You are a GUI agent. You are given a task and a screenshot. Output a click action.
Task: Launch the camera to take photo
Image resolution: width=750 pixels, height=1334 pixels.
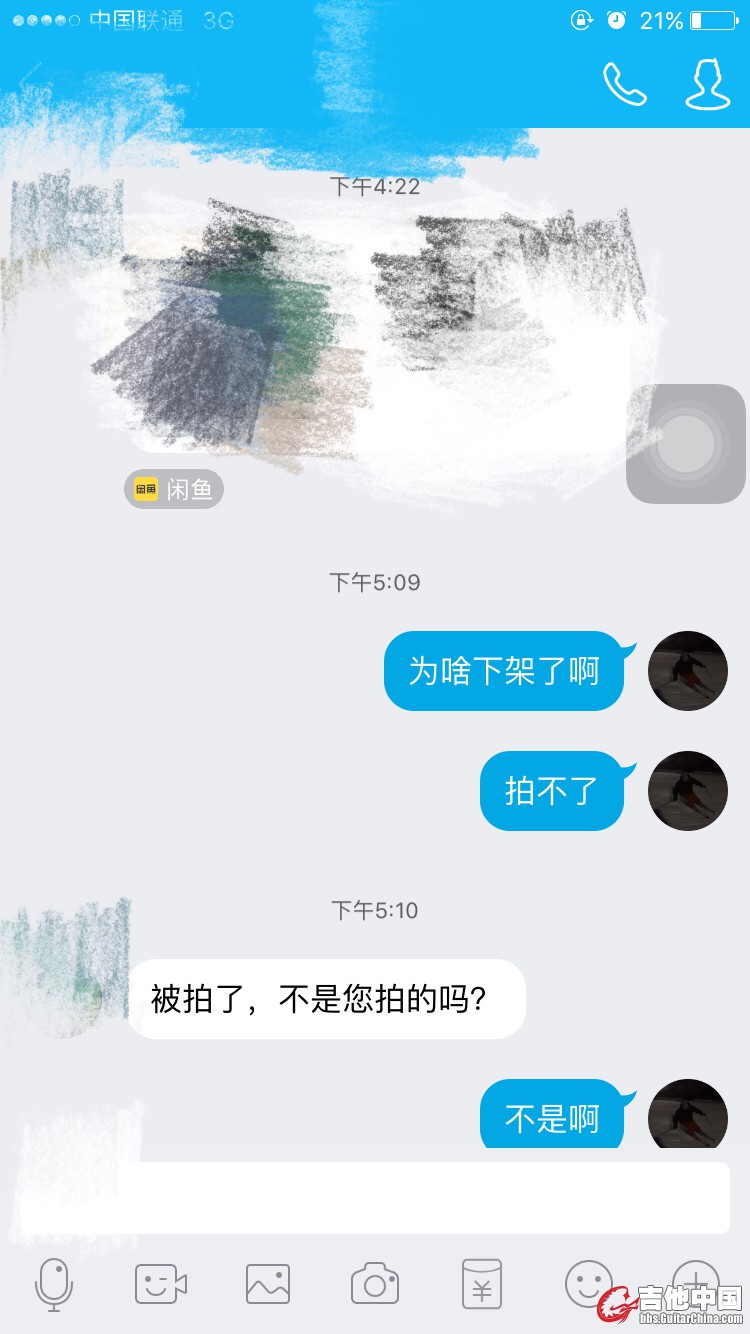point(375,1283)
